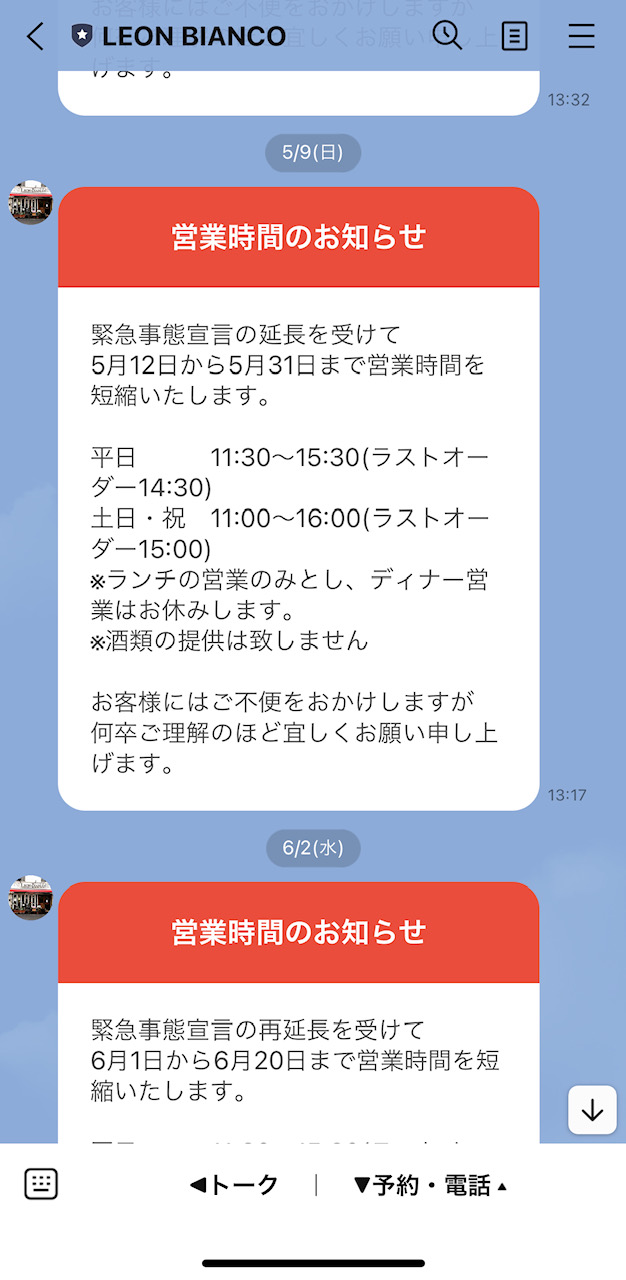Toggle the 予約・電話 menu
Viewport: 626px width, 1280px height.
coord(430,1185)
